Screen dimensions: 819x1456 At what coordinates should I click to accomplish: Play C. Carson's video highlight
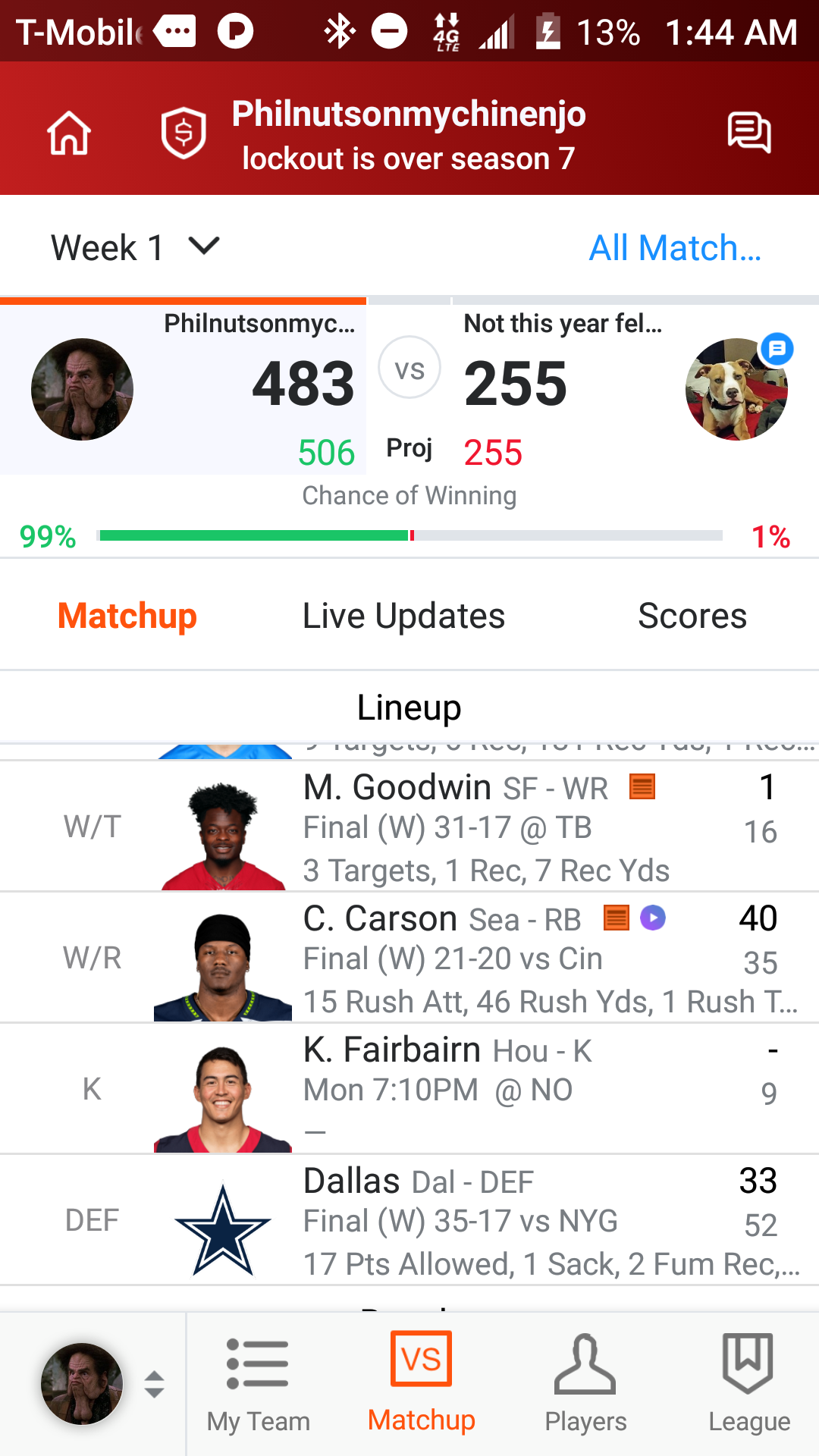pyautogui.click(x=653, y=918)
